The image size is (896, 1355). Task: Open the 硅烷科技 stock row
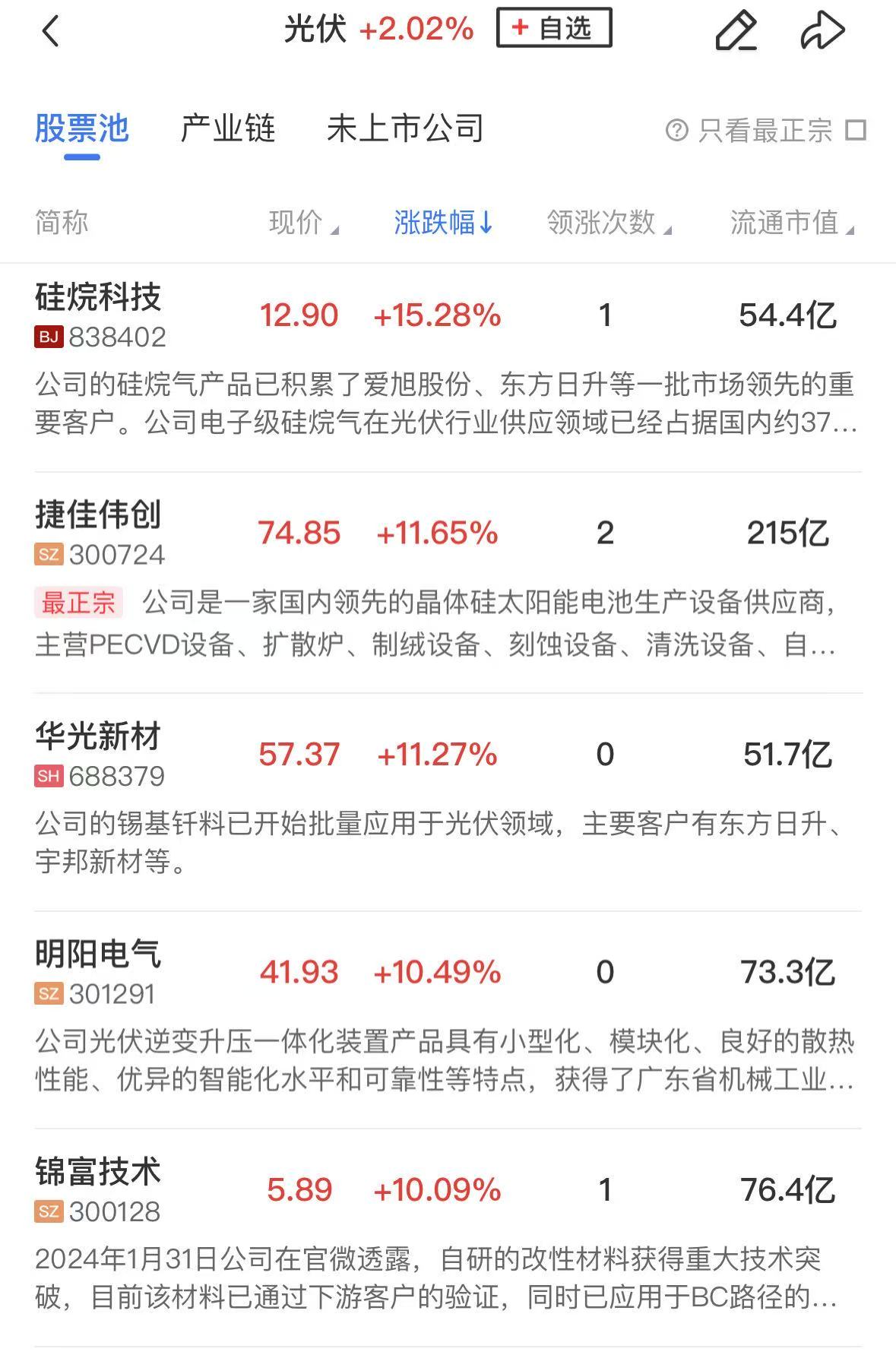[98, 298]
